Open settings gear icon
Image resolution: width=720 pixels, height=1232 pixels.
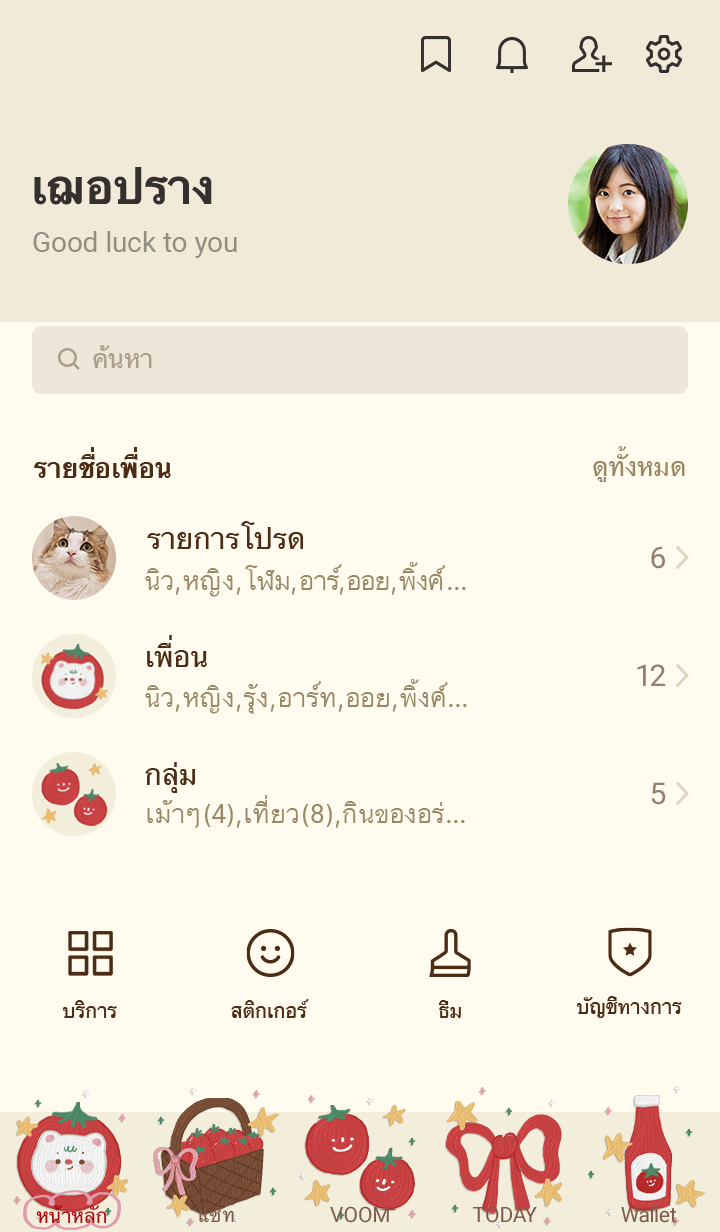[664, 55]
